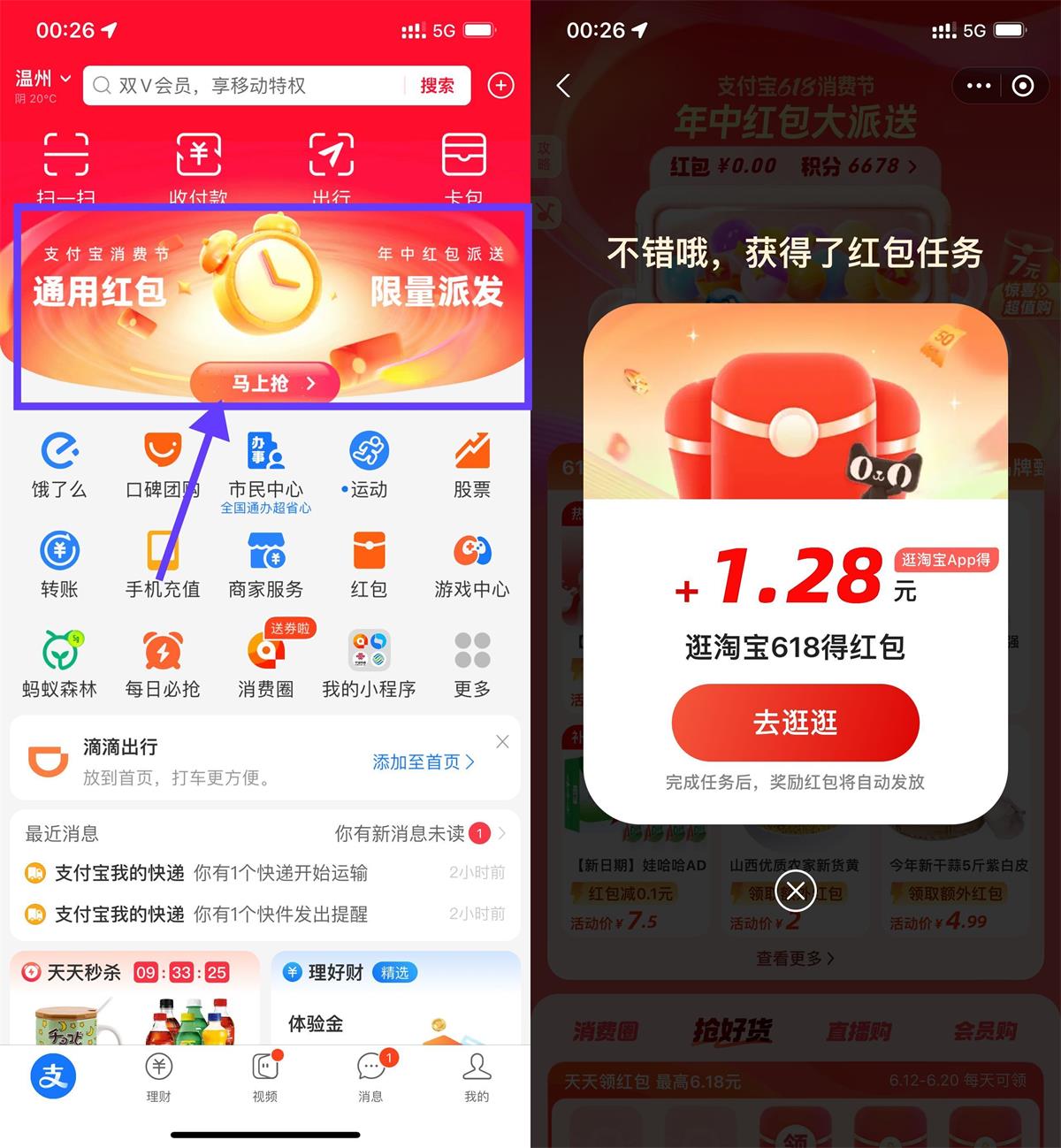
Task: Open the 温州 city dropdown
Action: pos(44,80)
